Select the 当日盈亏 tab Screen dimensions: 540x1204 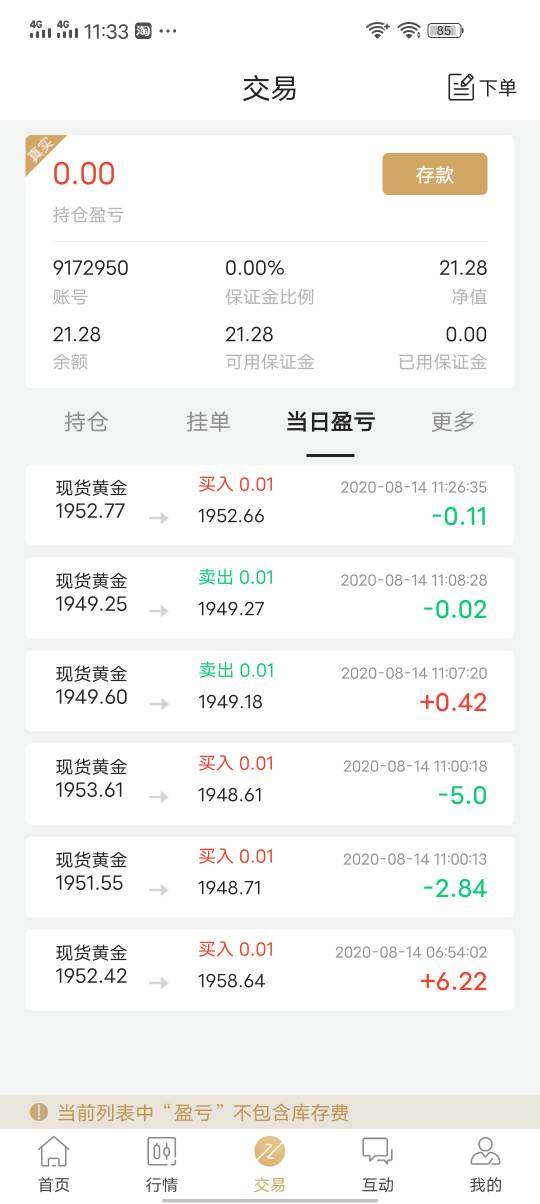point(330,422)
